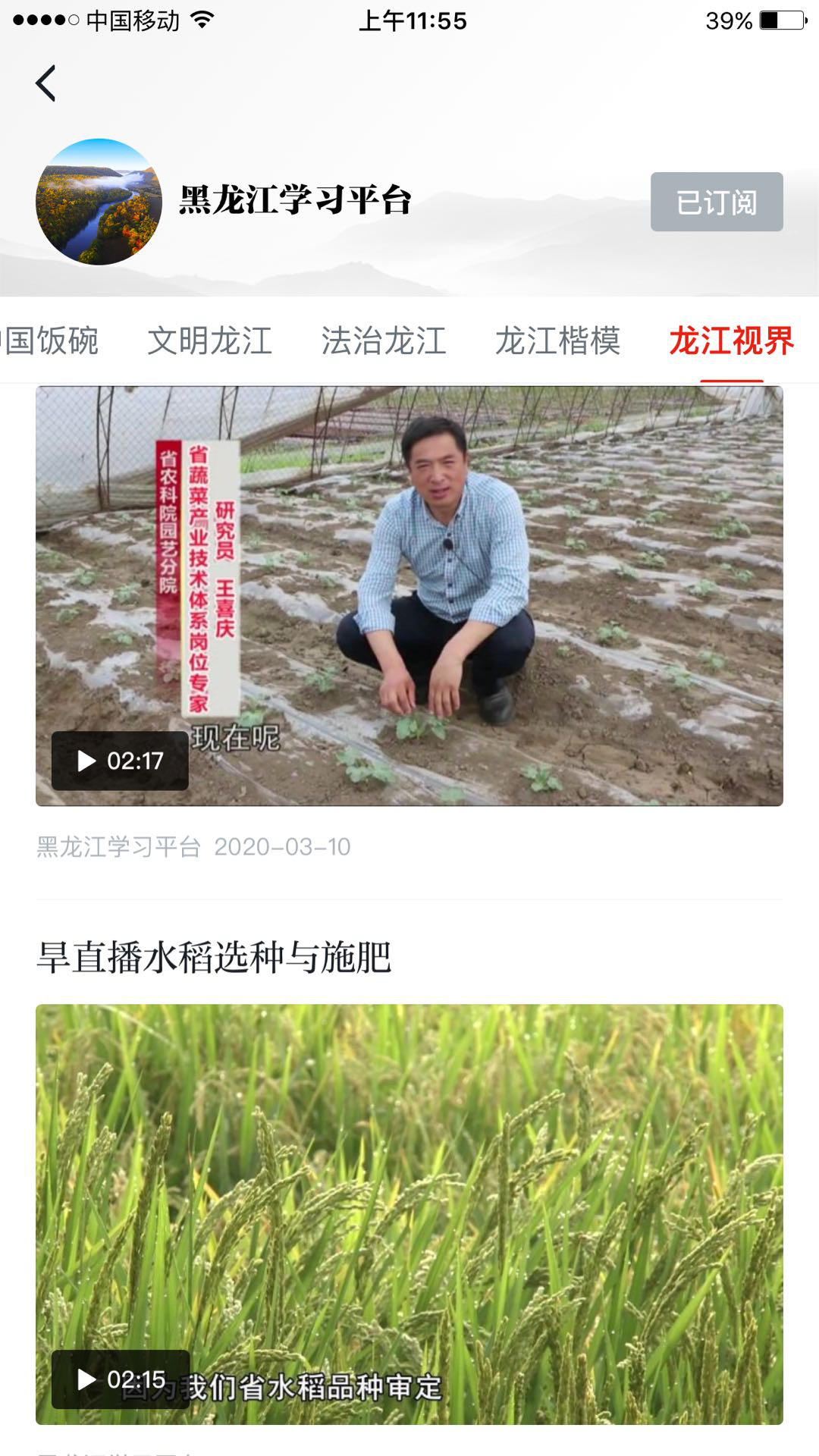
Task: Tap the battery indicator in status bar
Action: 781,20
